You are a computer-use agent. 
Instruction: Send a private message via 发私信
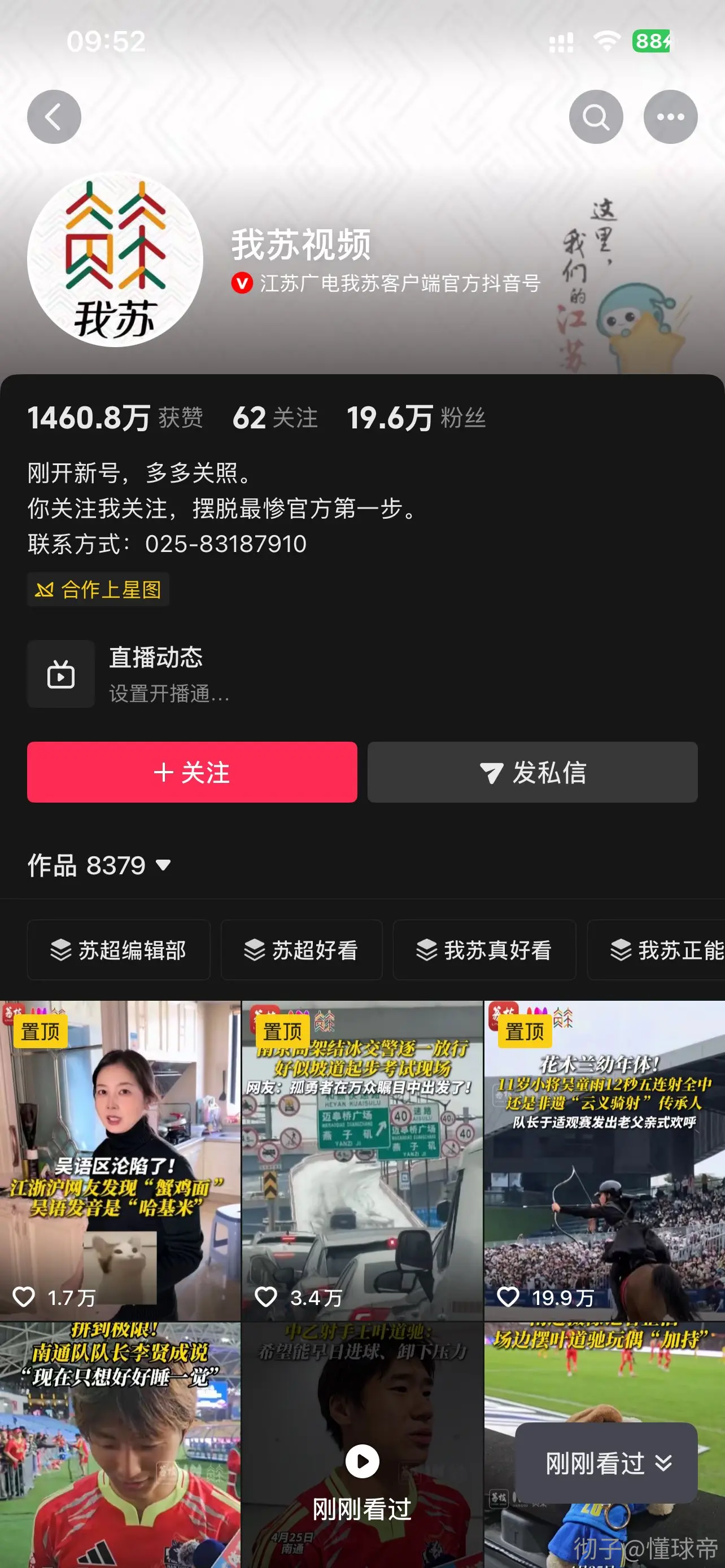[x=532, y=772]
